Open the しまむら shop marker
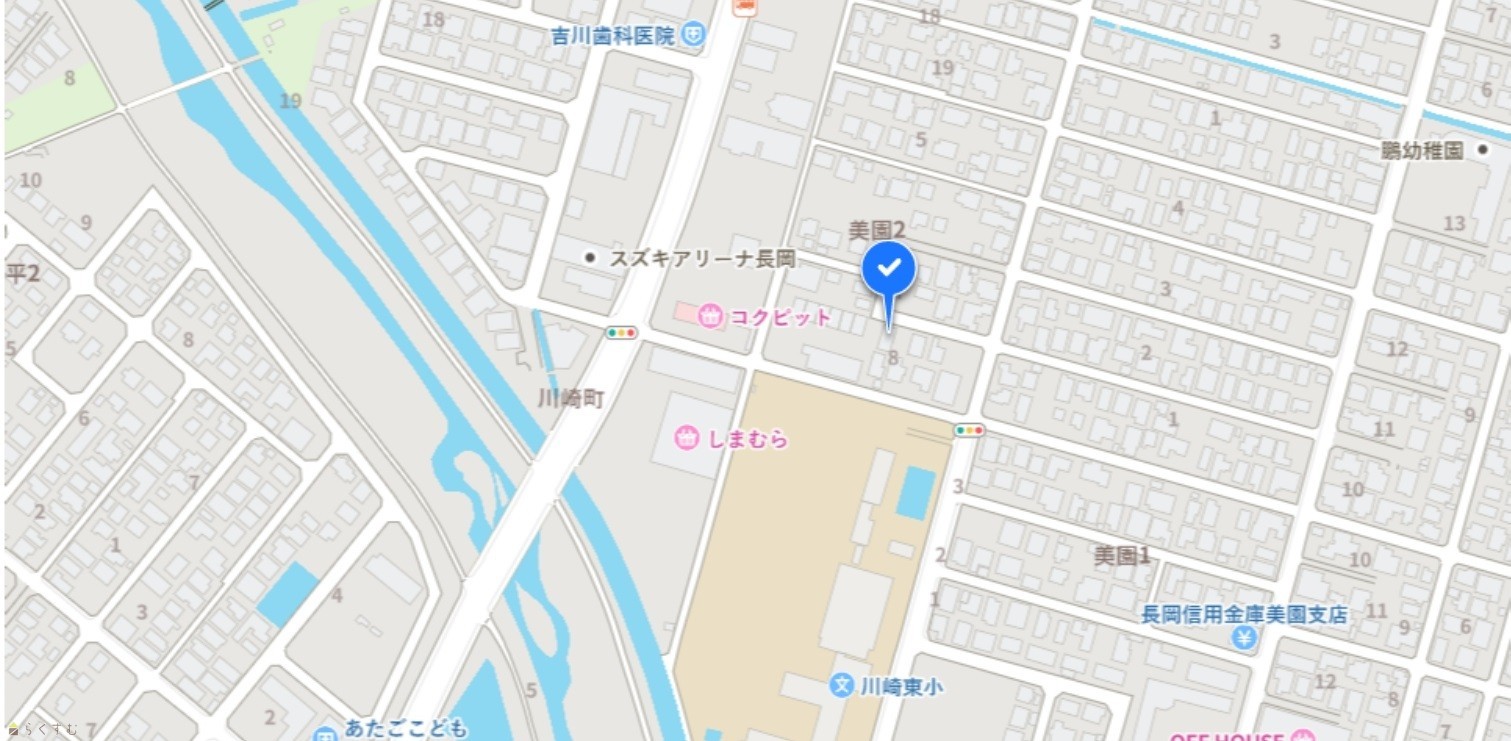Viewport: 1511px width, 741px height. pyautogui.click(x=686, y=438)
